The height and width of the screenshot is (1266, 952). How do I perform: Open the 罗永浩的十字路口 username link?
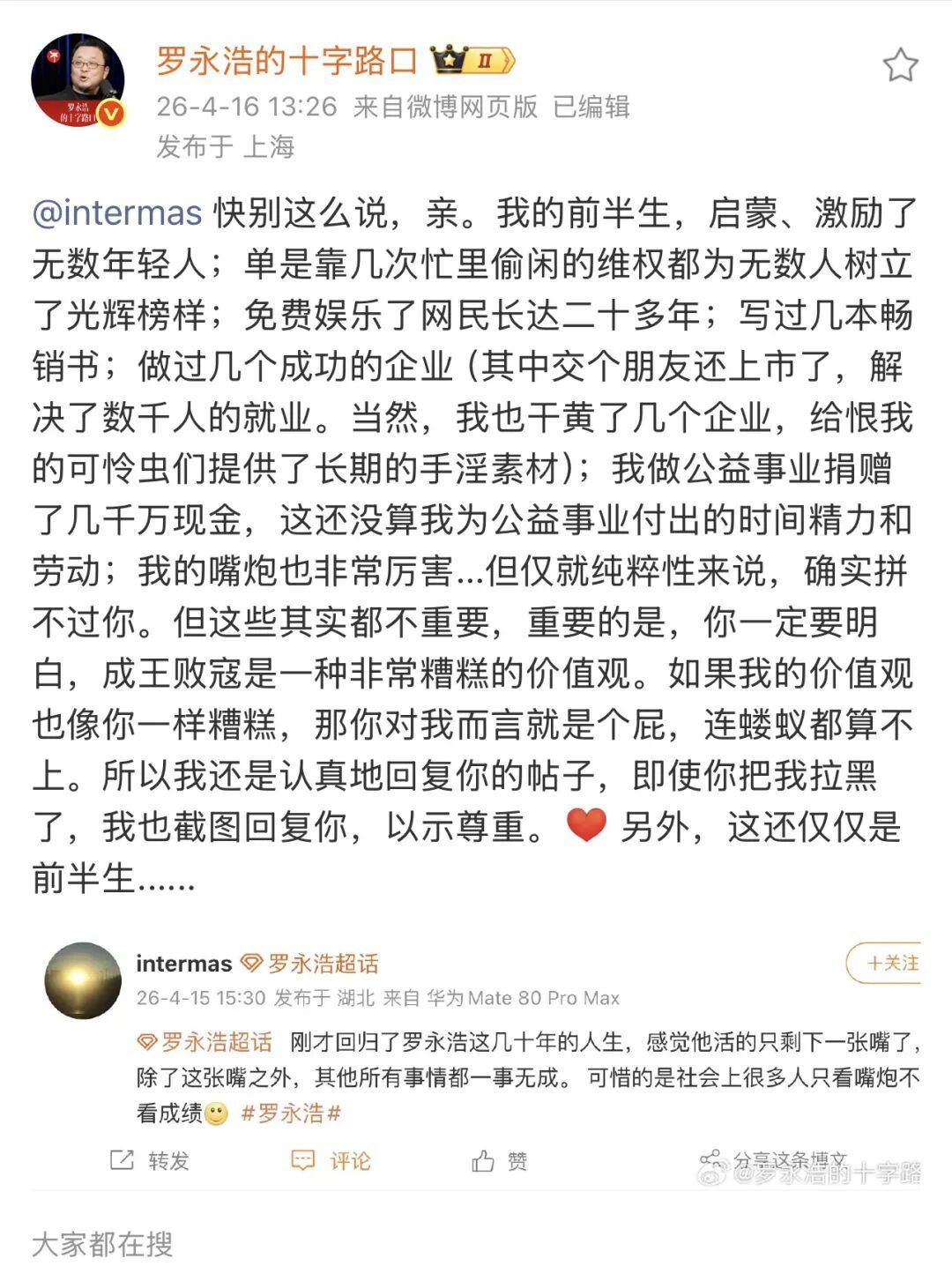point(286,61)
